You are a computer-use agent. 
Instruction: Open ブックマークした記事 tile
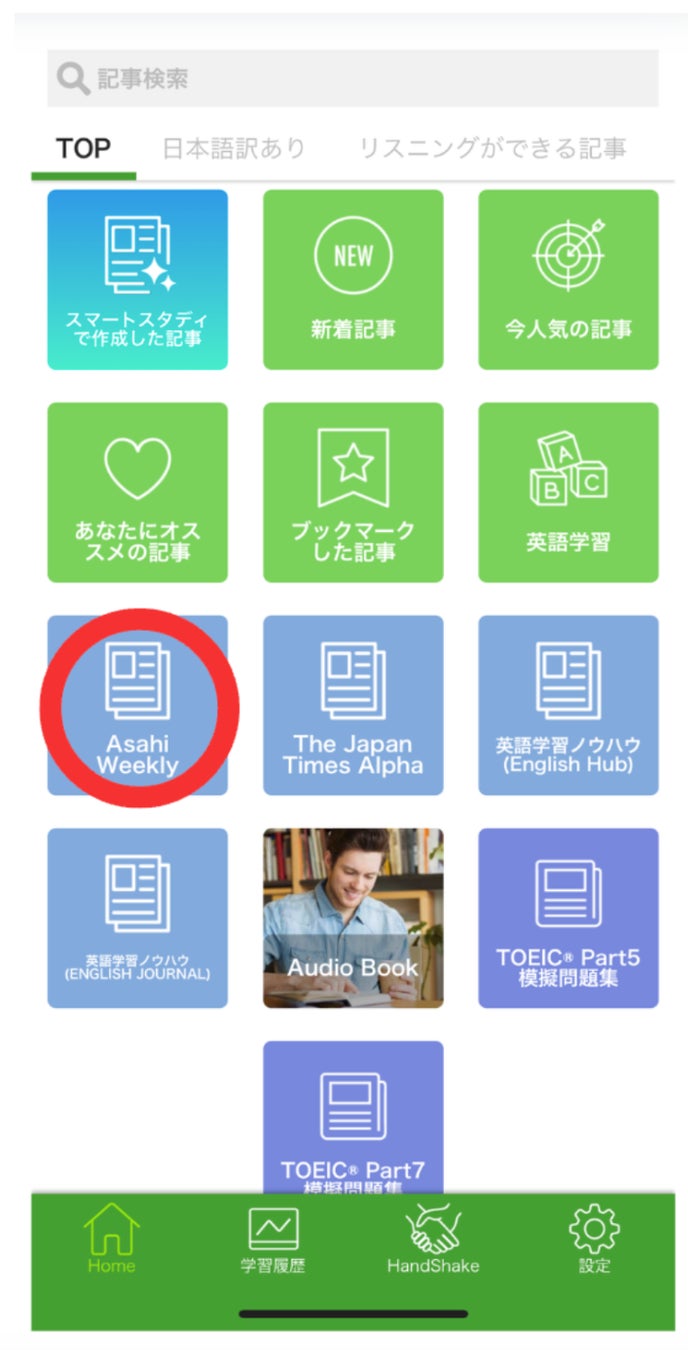[353, 492]
